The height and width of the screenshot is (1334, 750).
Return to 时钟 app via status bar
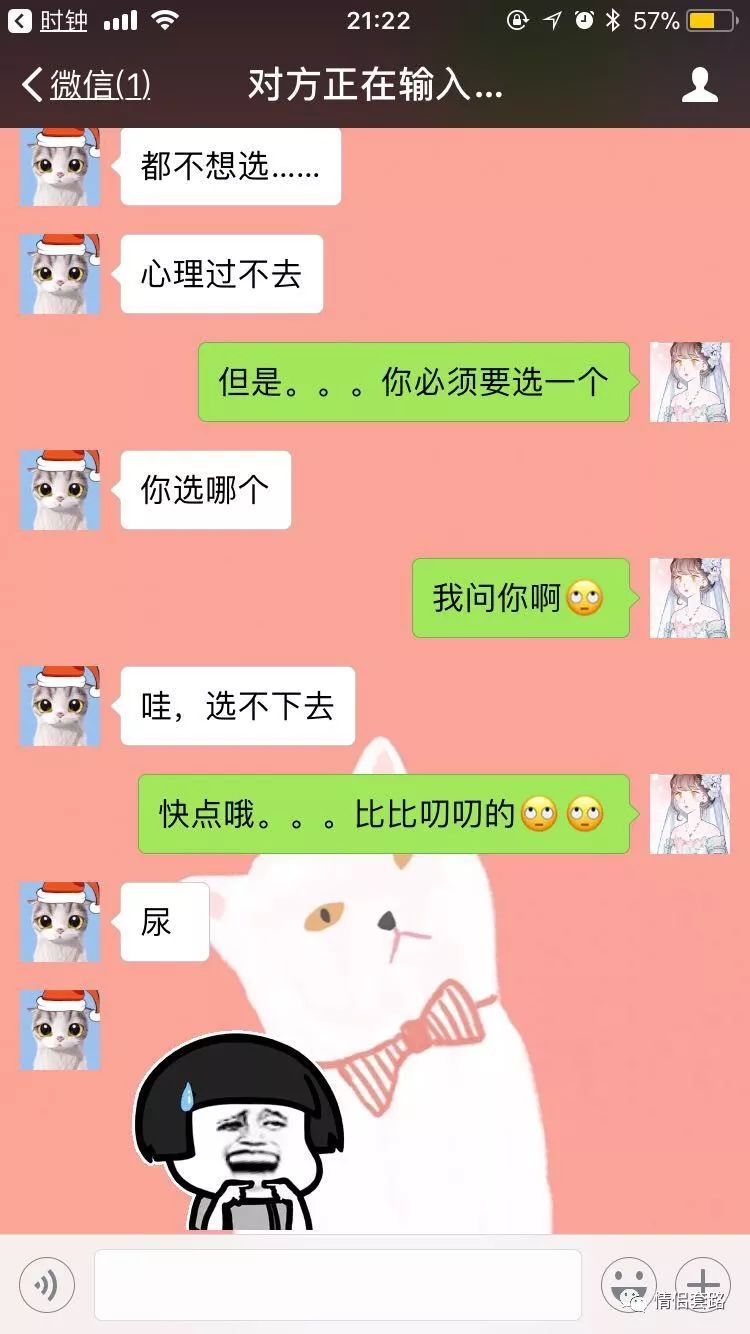[x=48, y=20]
